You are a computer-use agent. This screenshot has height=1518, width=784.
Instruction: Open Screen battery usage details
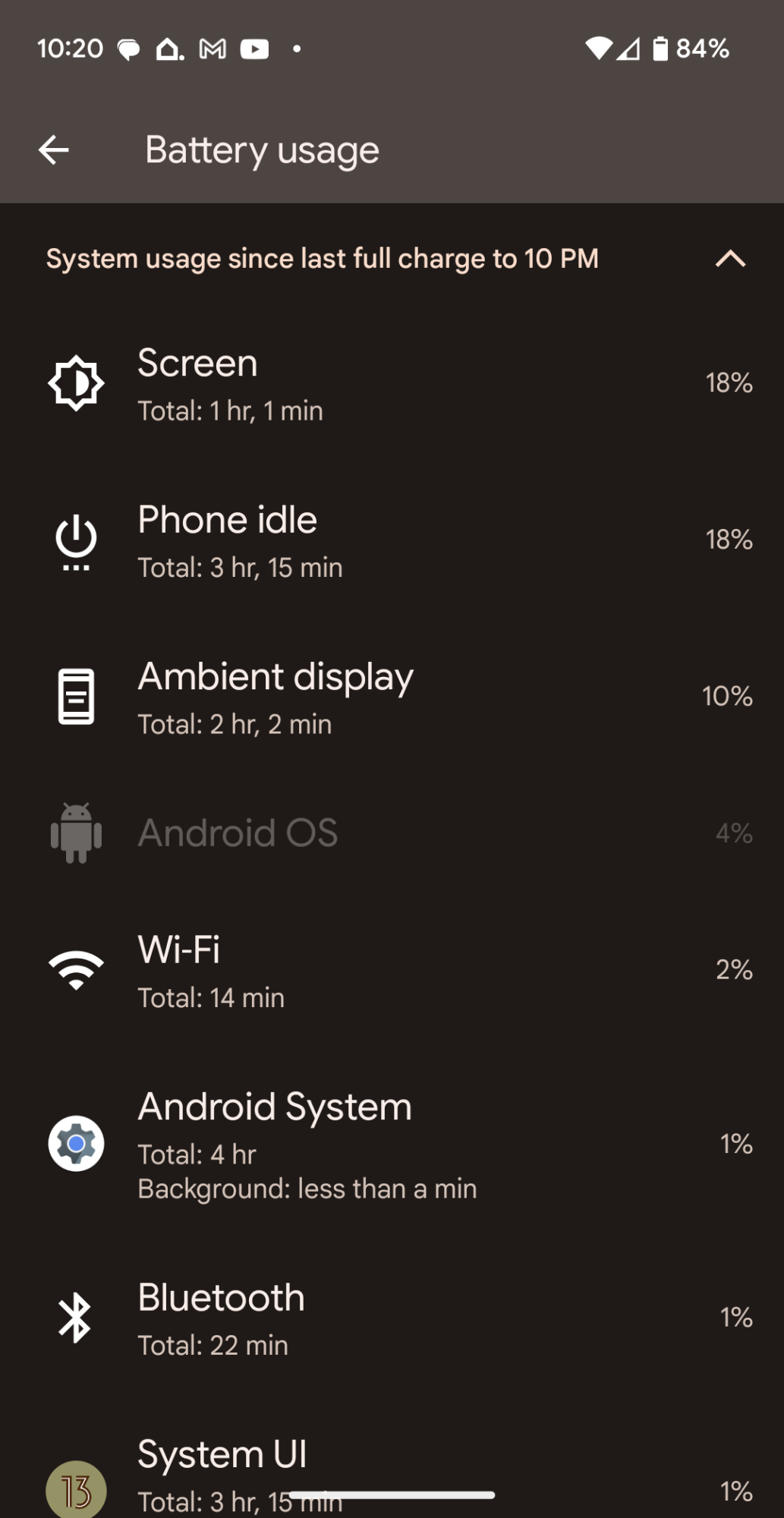pyautogui.click(x=392, y=384)
